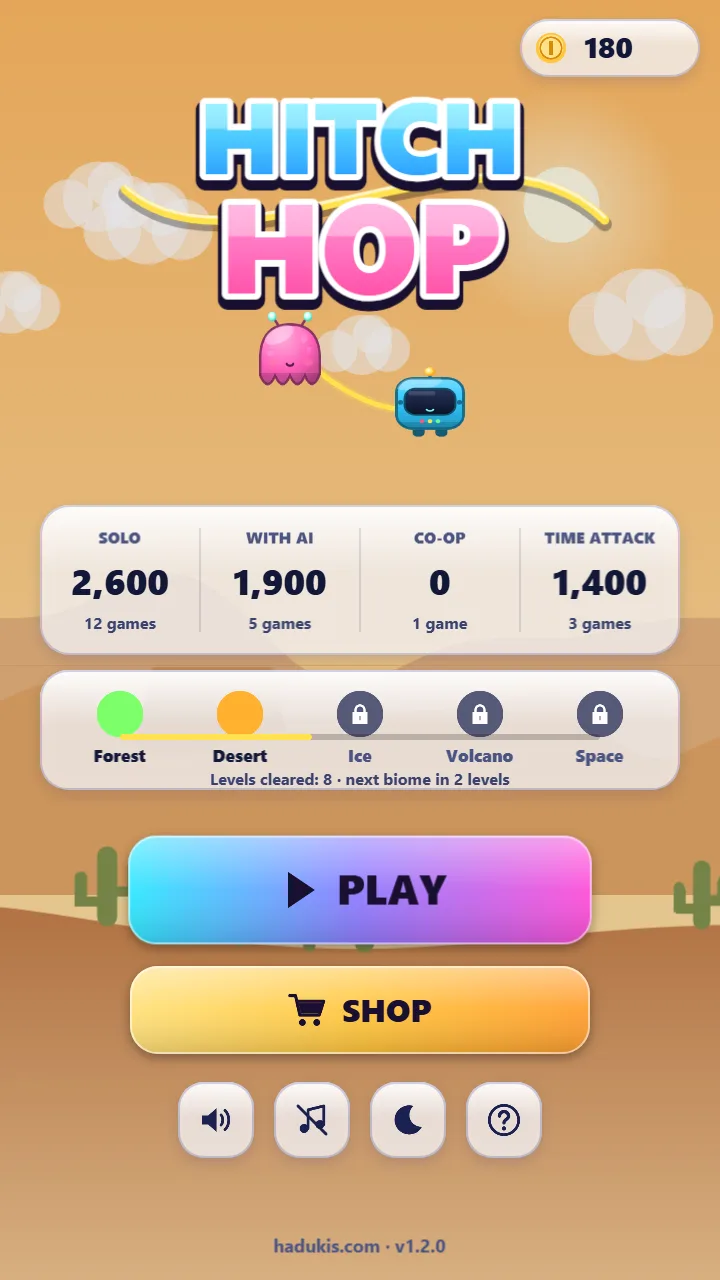720x1280 pixels.
Task: Open help with the question mark icon
Action: 504,1120
